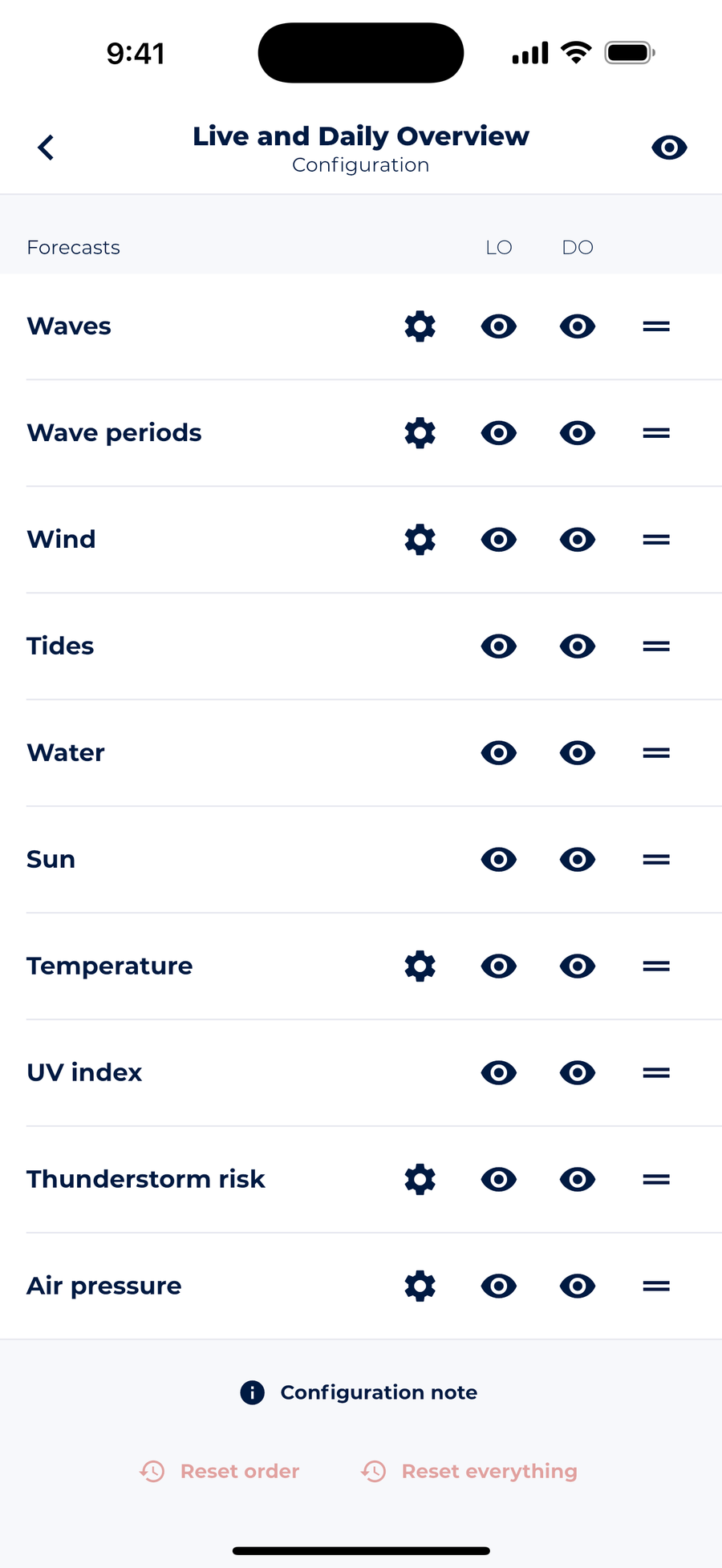Toggle Water visibility under LO column
Viewport: 722px width, 1568px height.
(498, 752)
